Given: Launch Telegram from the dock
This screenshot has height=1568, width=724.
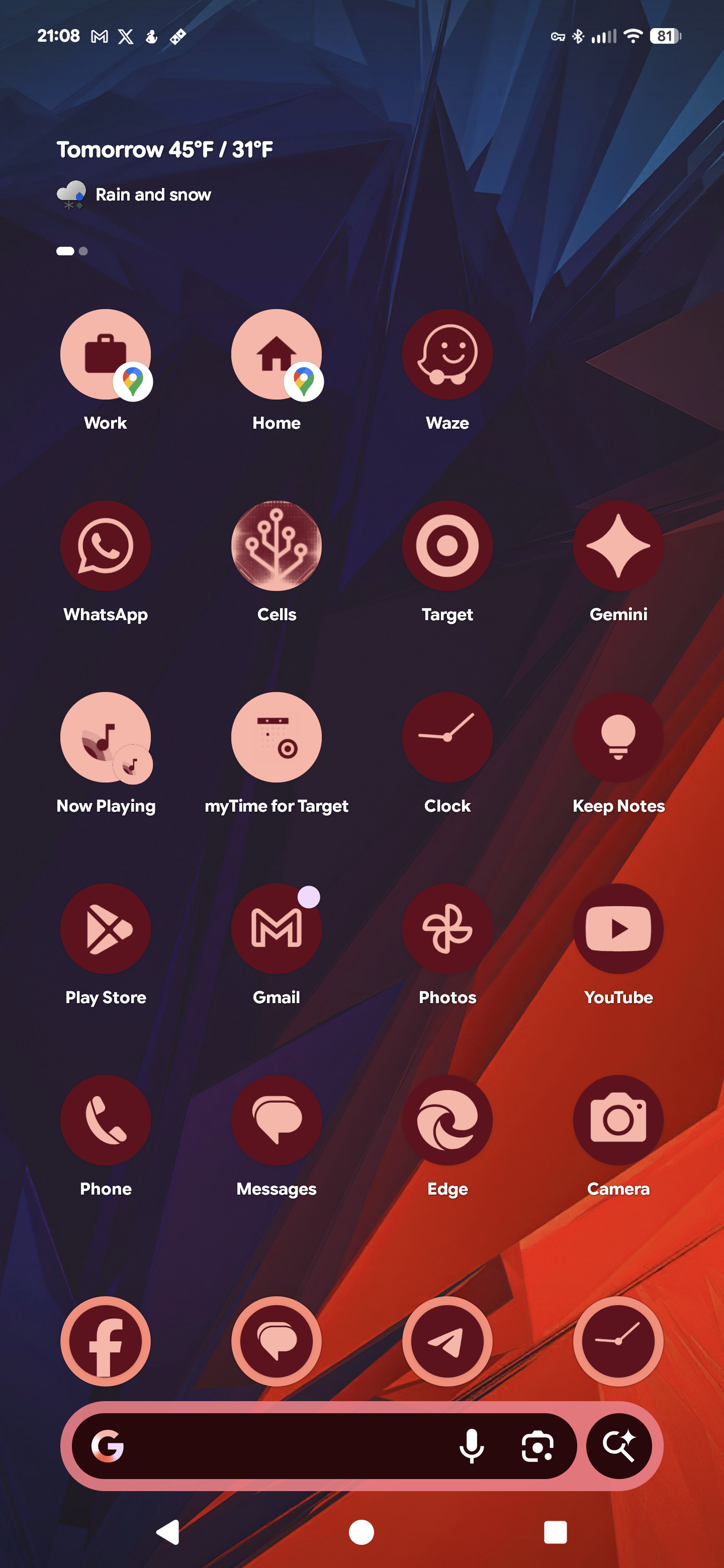Looking at the screenshot, I should 447,1341.
